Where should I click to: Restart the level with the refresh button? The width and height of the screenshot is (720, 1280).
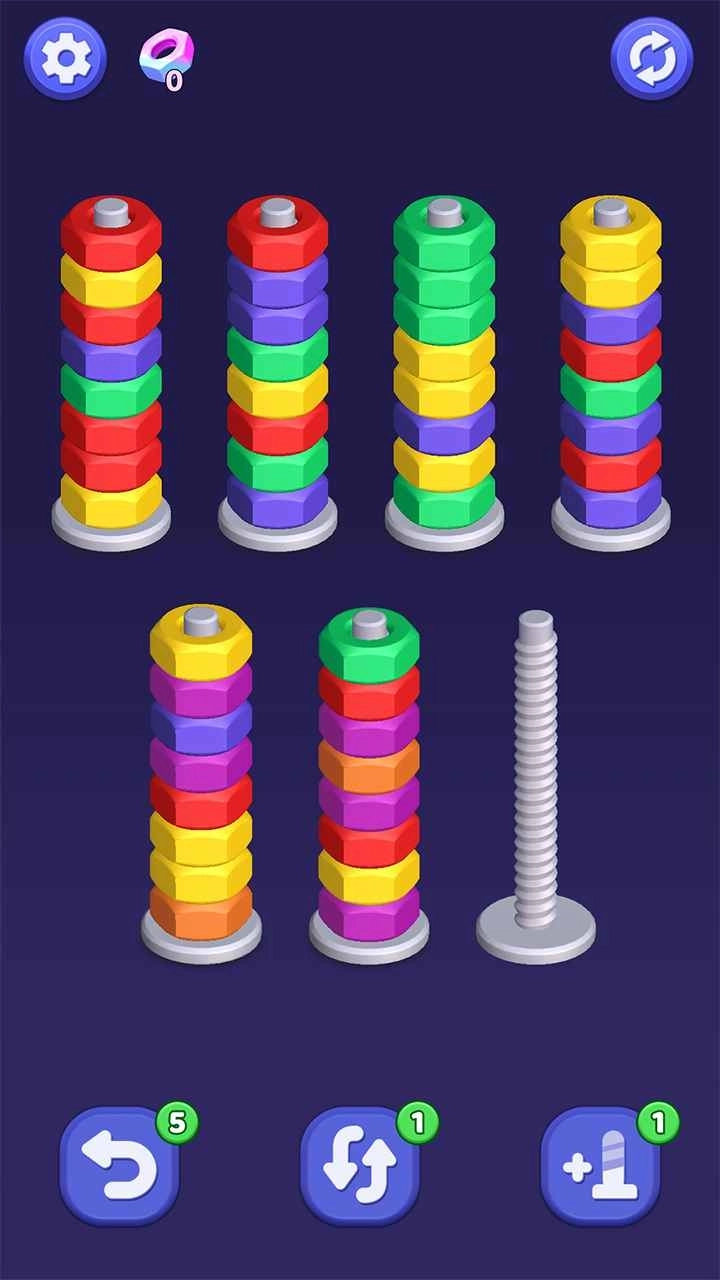[x=652, y=58]
